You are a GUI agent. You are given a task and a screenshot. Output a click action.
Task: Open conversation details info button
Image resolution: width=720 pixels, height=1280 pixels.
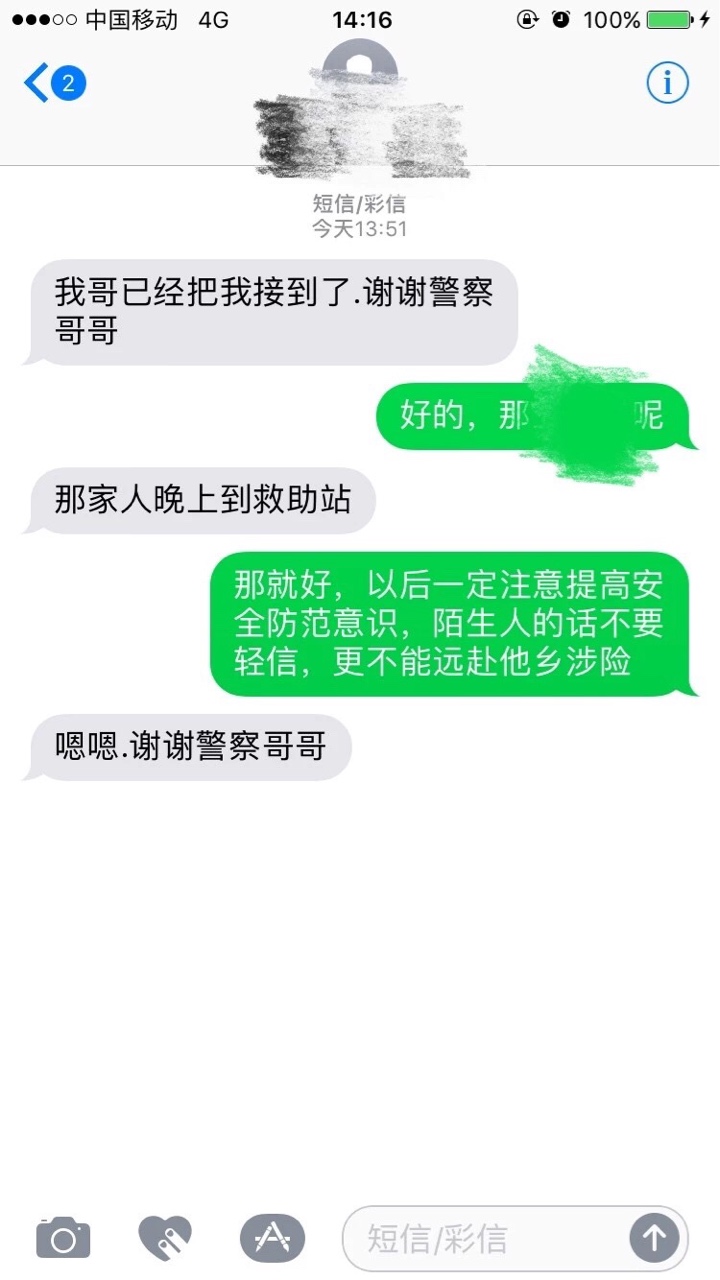click(667, 83)
